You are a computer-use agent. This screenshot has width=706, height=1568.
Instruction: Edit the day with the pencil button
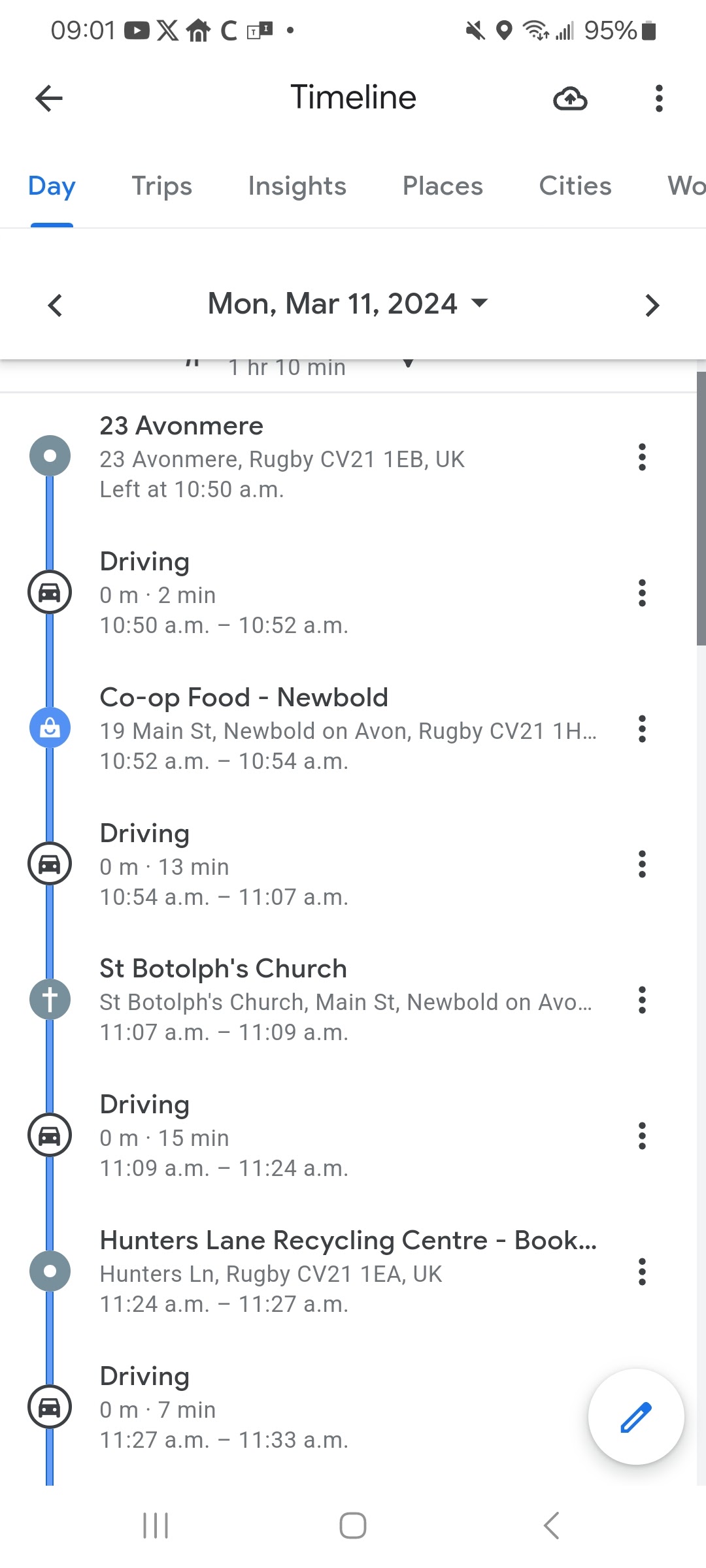click(x=635, y=1416)
